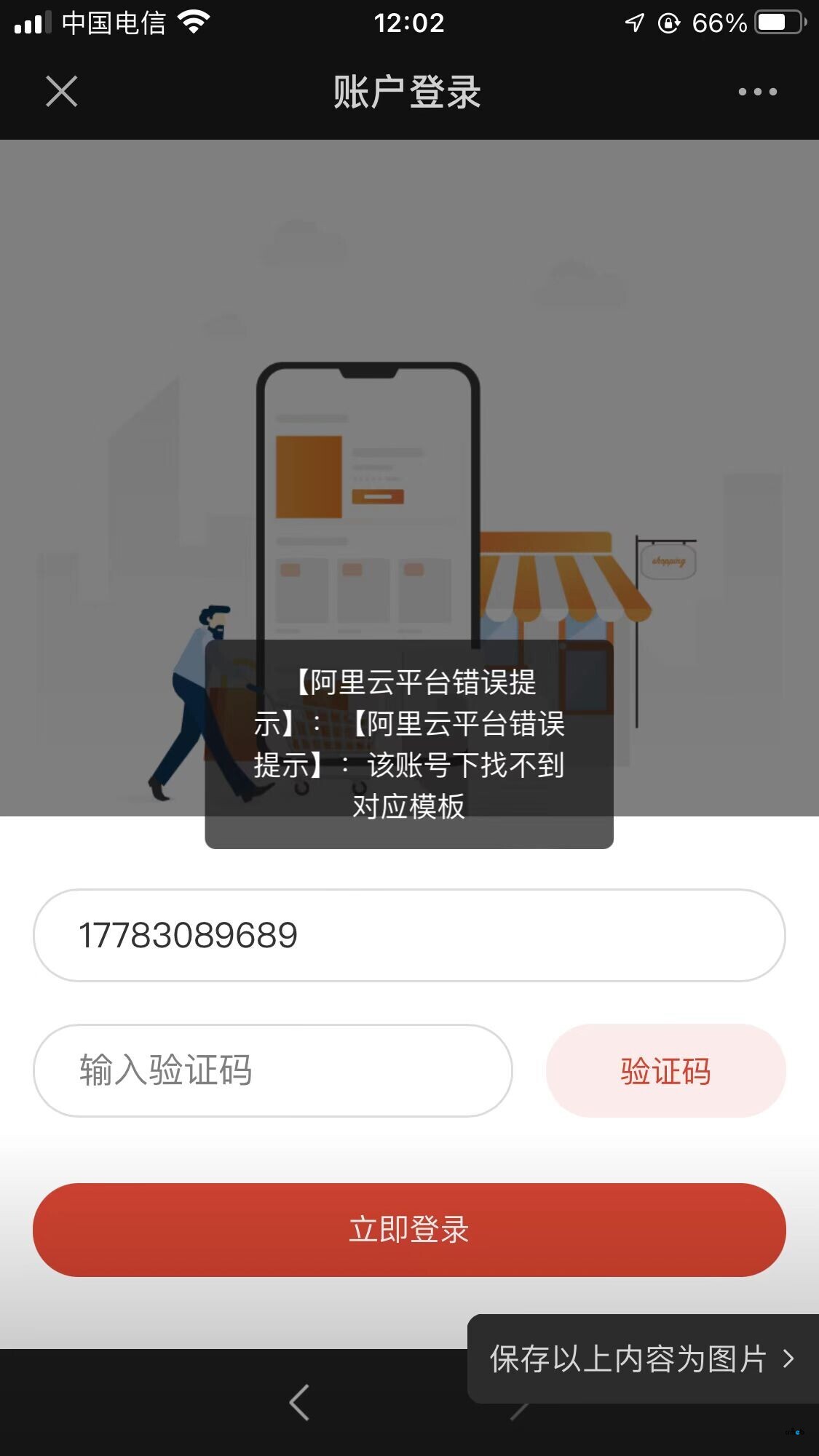Open the three-dot overflow menu
The width and height of the screenshot is (819, 1456).
click(x=757, y=92)
